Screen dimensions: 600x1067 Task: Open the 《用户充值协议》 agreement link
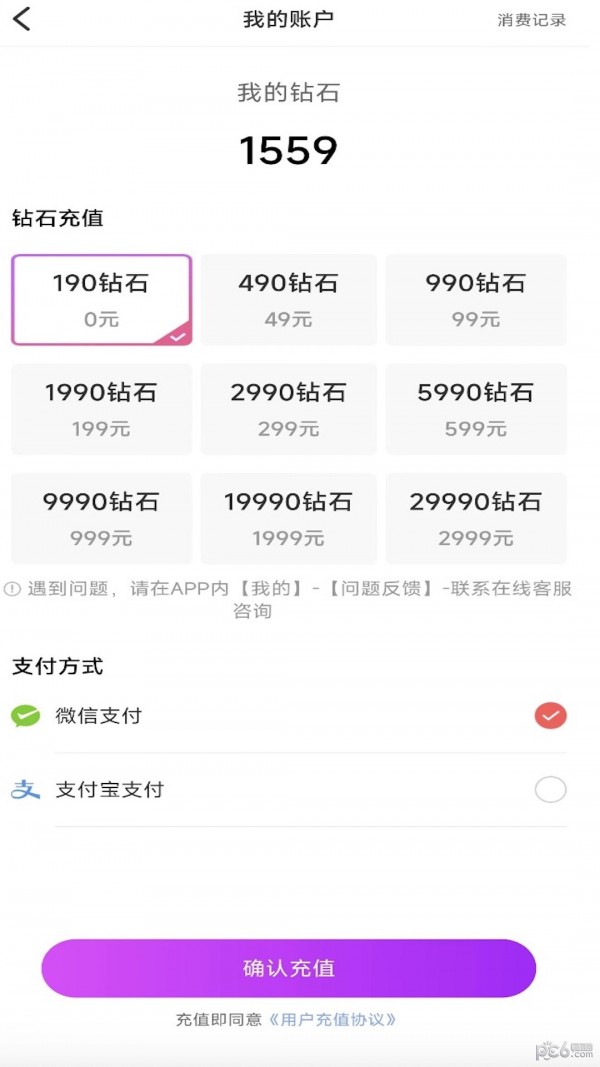(332, 1019)
